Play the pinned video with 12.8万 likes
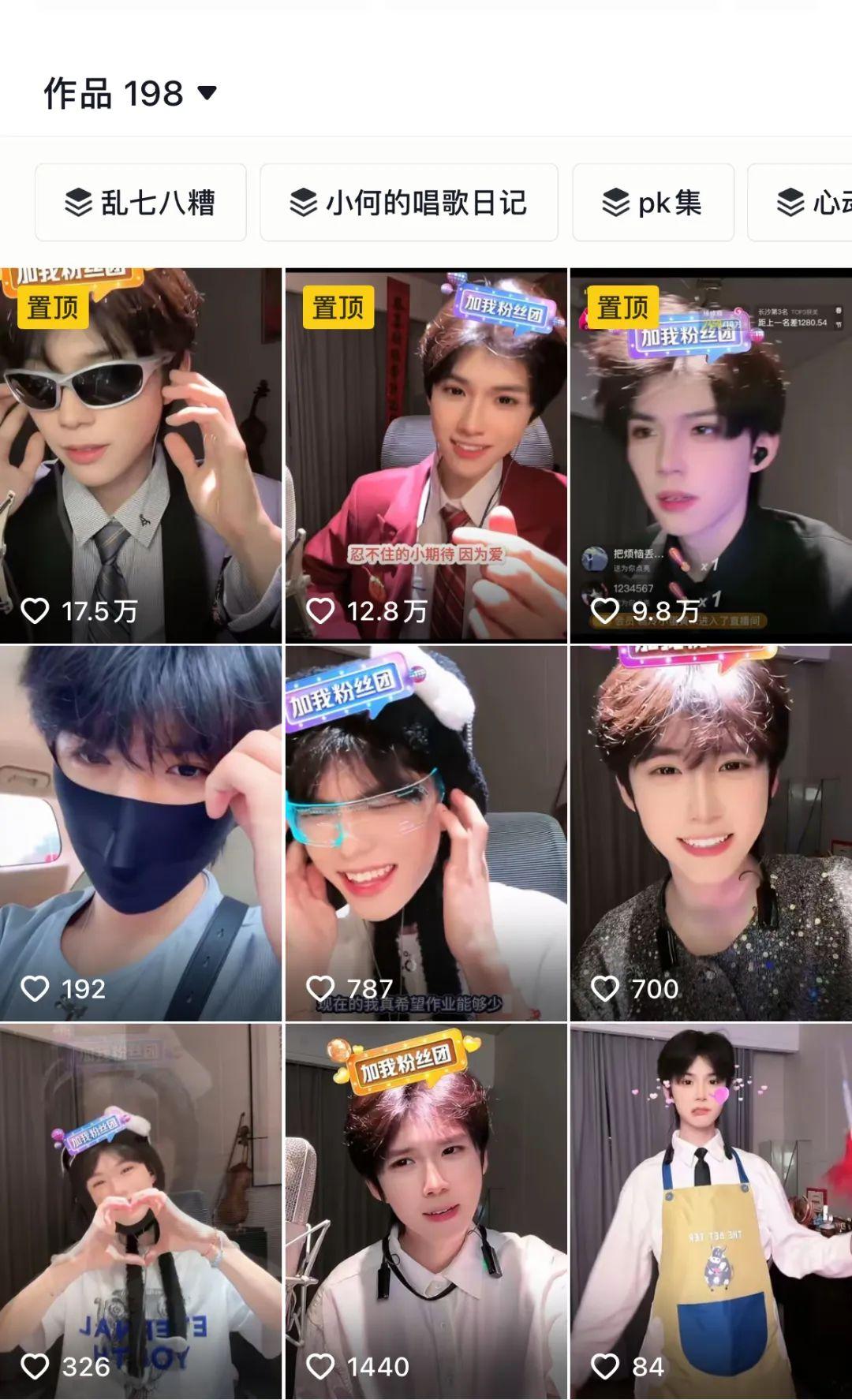This screenshot has width=852, height=1400. [x=426, y=455]
